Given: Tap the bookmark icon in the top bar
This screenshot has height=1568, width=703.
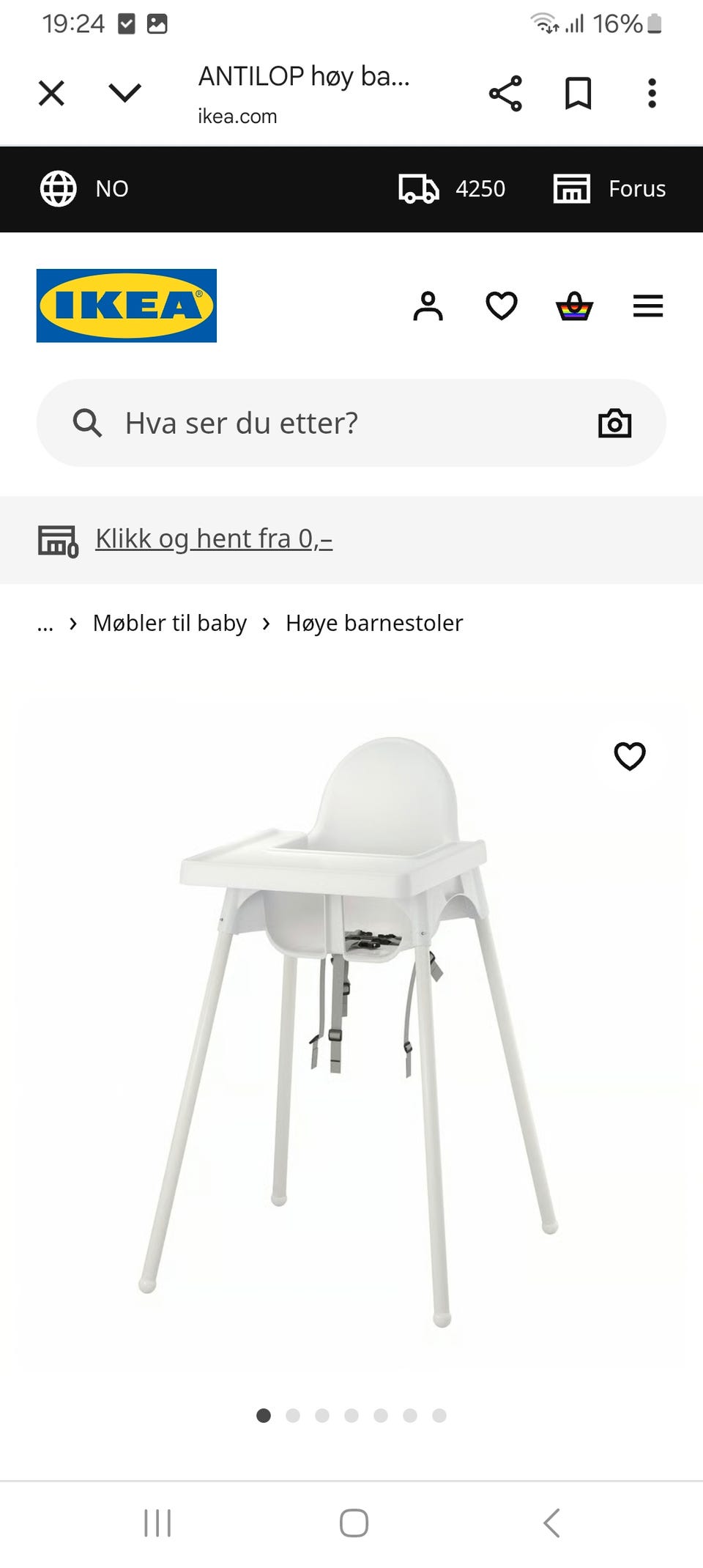Looking at the screenshot, I should click(578, 92).
